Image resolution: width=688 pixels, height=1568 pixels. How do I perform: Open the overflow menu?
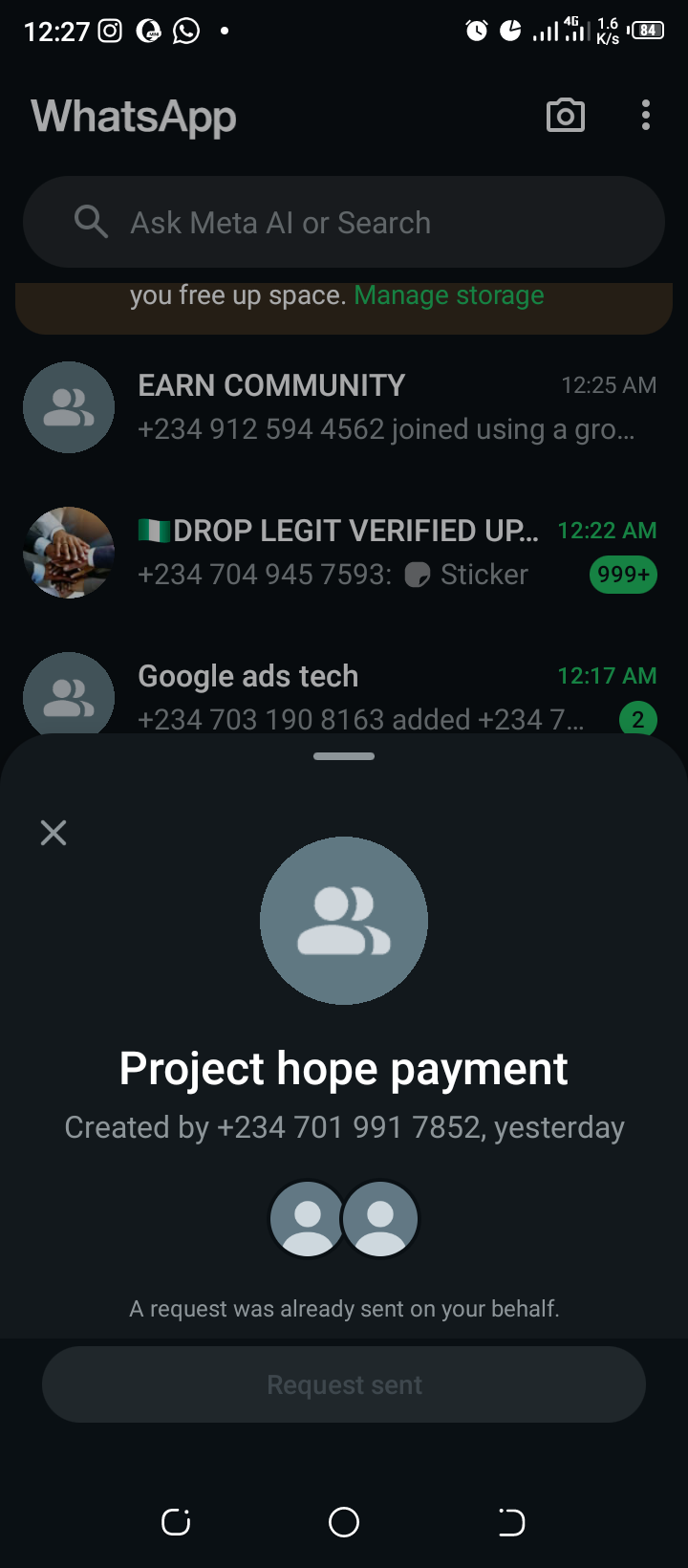tap(646, 116)
